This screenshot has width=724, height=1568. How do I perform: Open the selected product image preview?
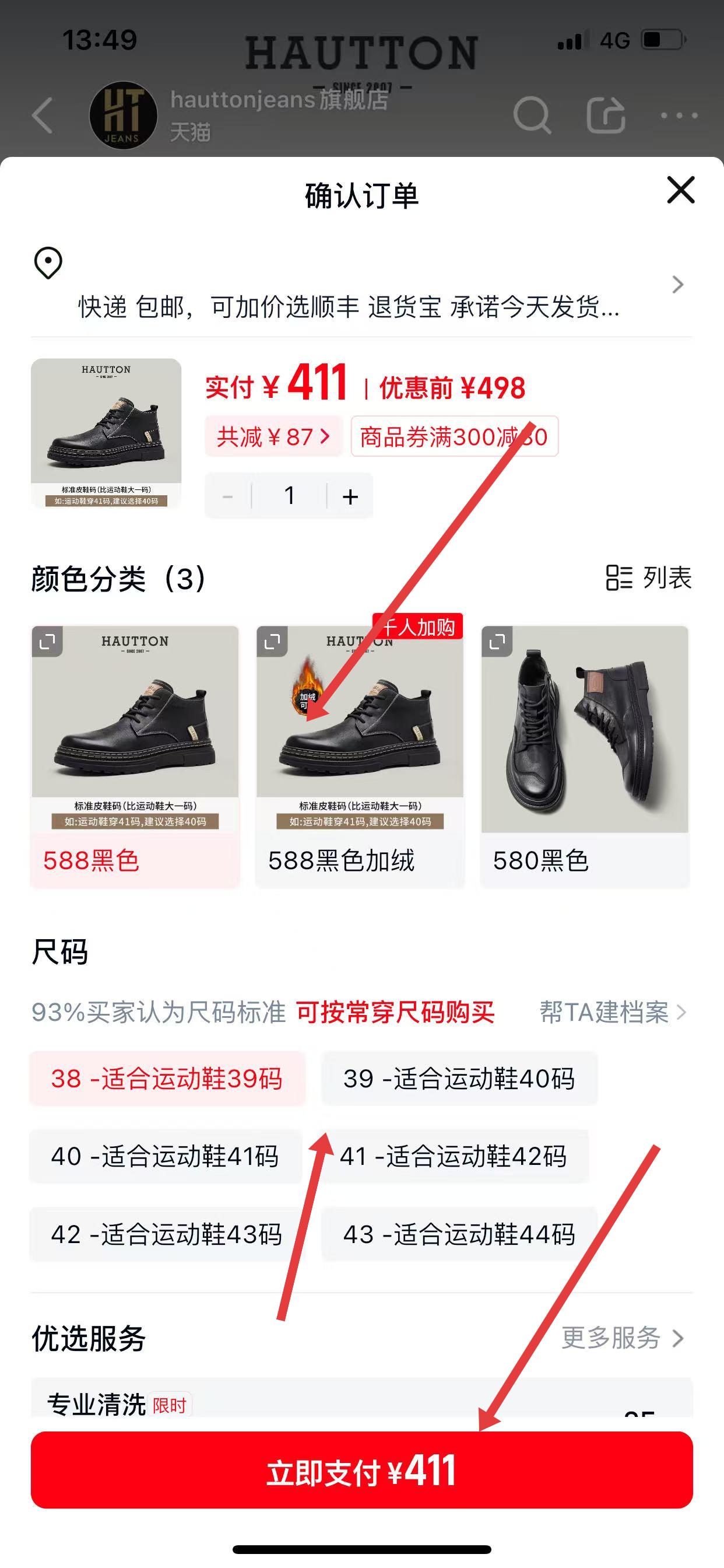pyautogui.click(x=106, y=432)
